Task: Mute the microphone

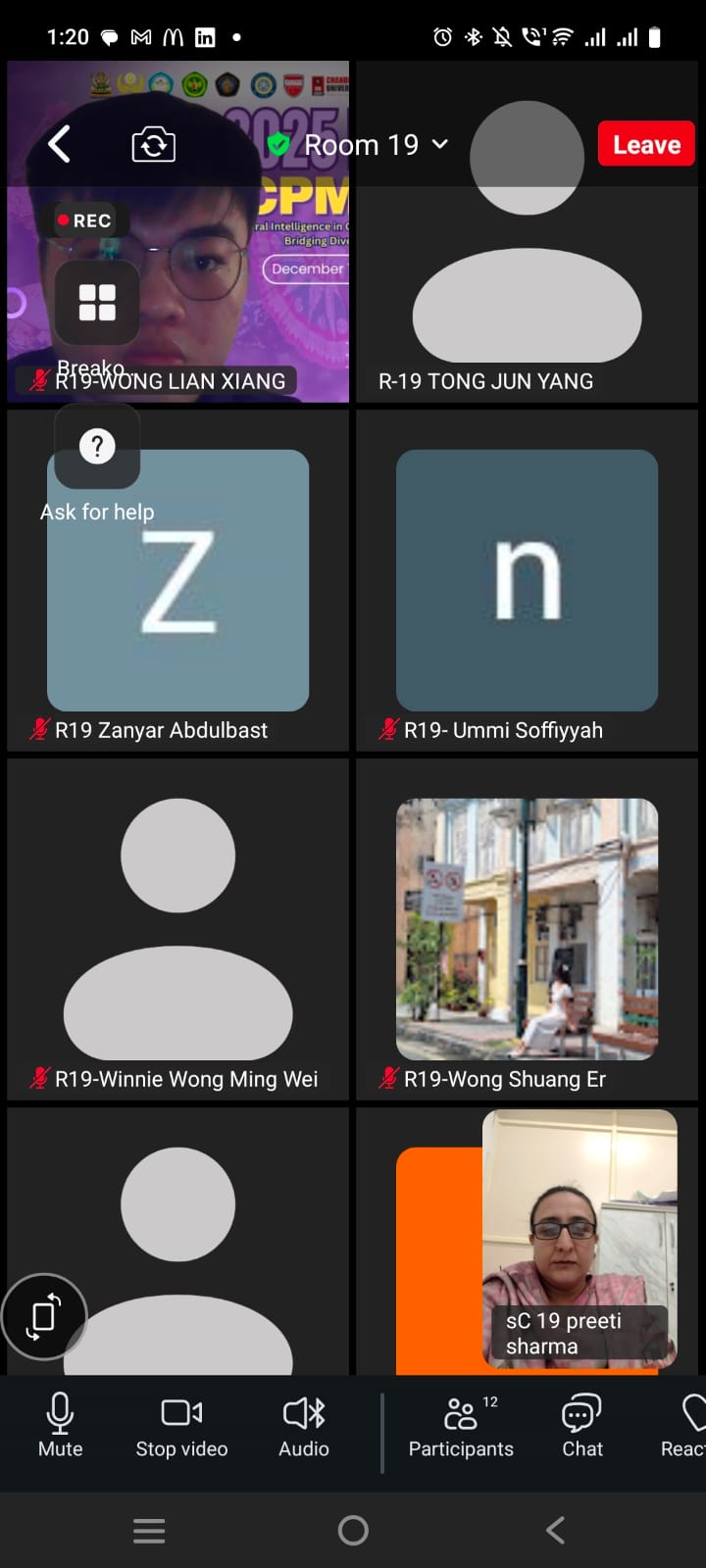Action: [x=60, y=1425]
